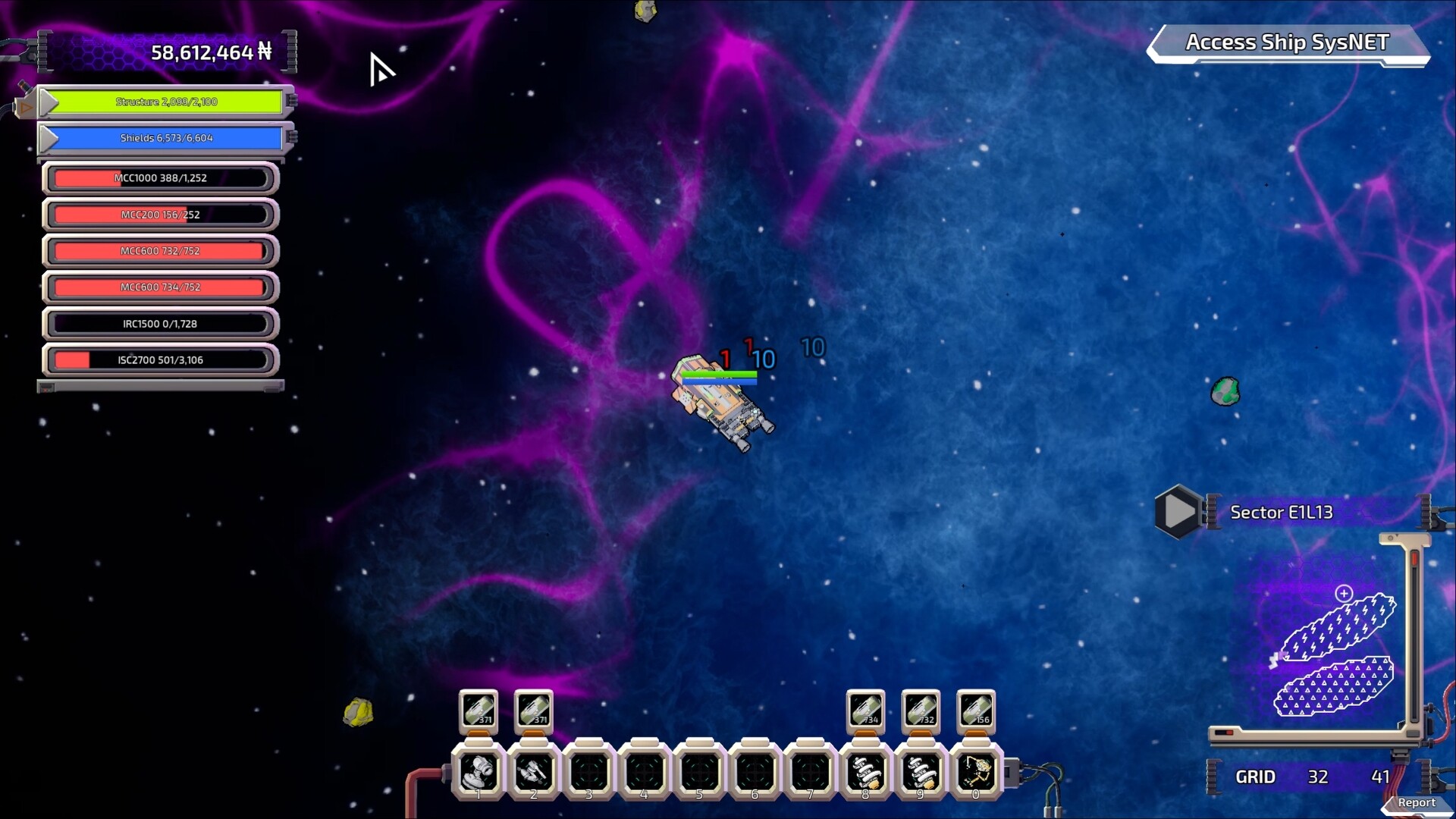This screenshot has width=1456, height=819.
Task: Tap the play arrow beside Sector E1L13
Action: coord(1178,511)
